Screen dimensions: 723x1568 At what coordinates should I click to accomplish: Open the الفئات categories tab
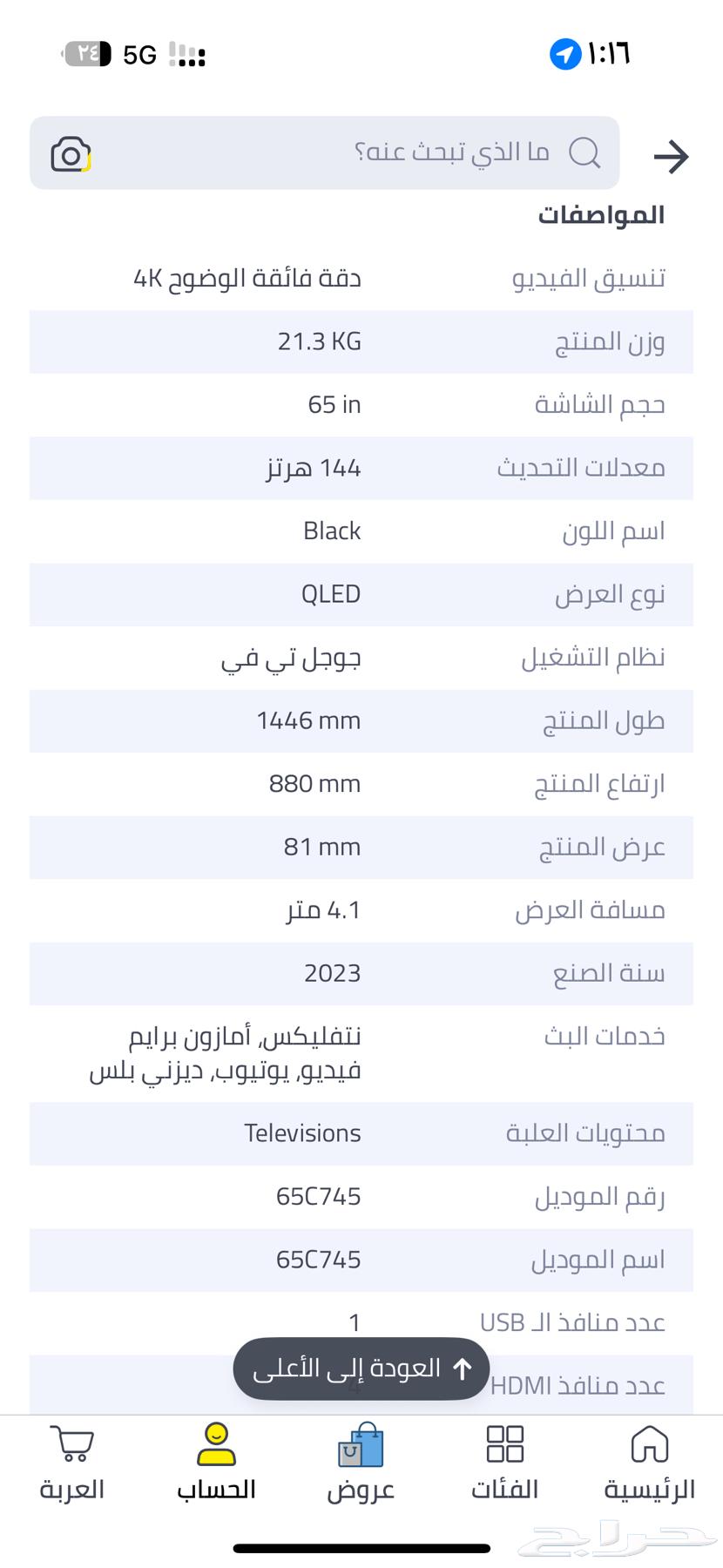coord(504,1463)
